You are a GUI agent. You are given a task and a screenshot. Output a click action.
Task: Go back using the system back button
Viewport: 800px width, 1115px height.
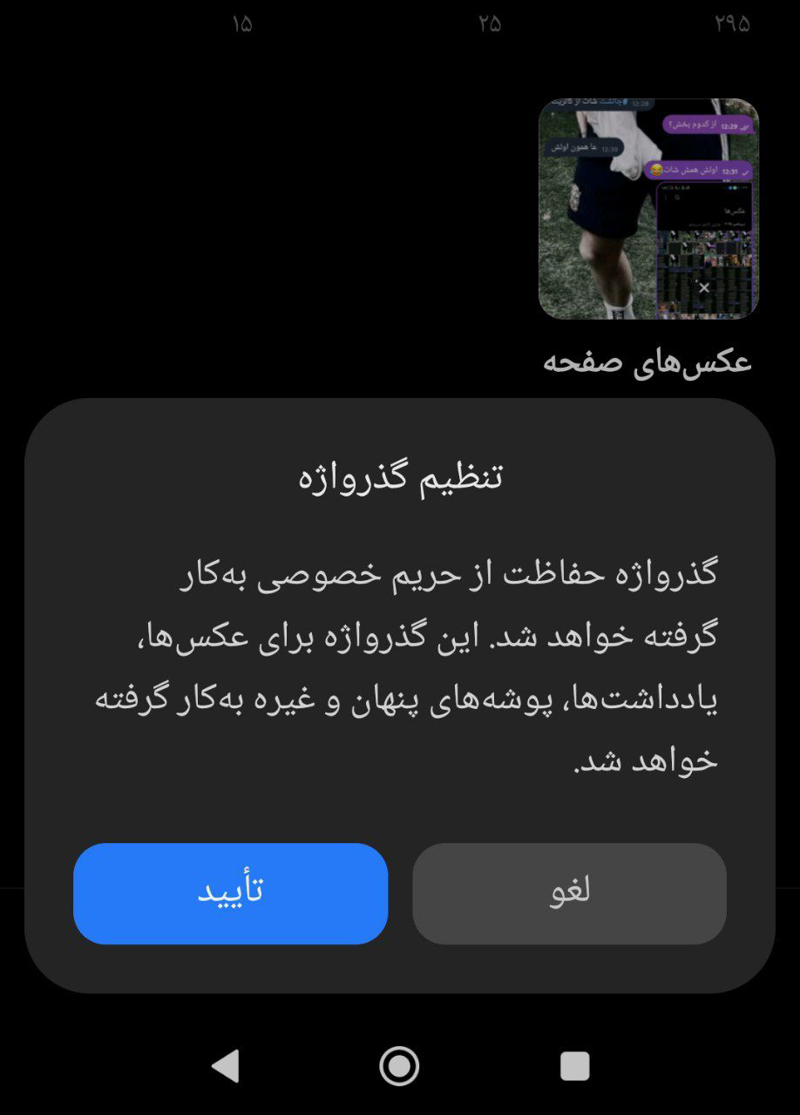click(226, 1066)
